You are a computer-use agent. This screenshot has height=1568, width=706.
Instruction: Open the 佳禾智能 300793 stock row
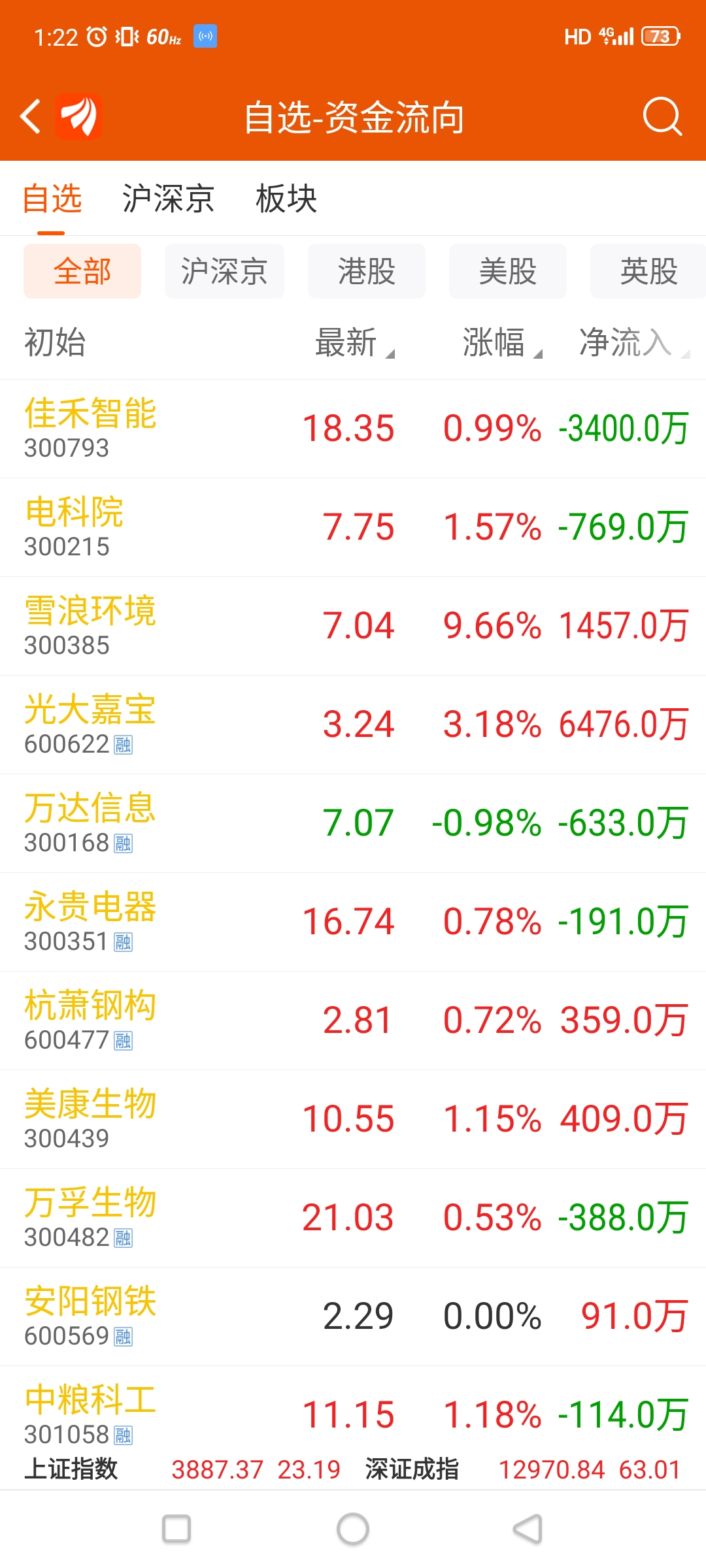point(353,429)
